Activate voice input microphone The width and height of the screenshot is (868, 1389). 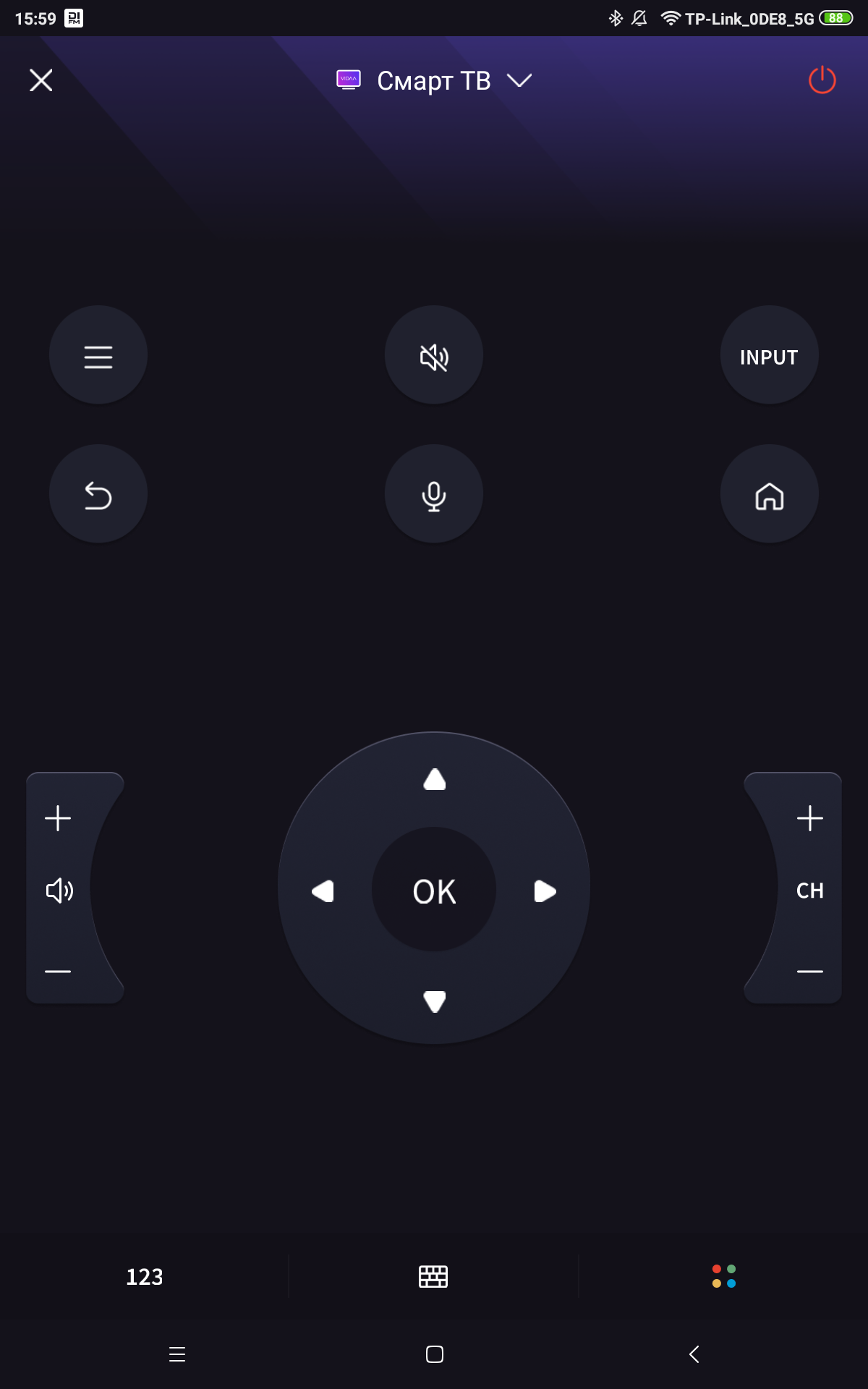434,496
